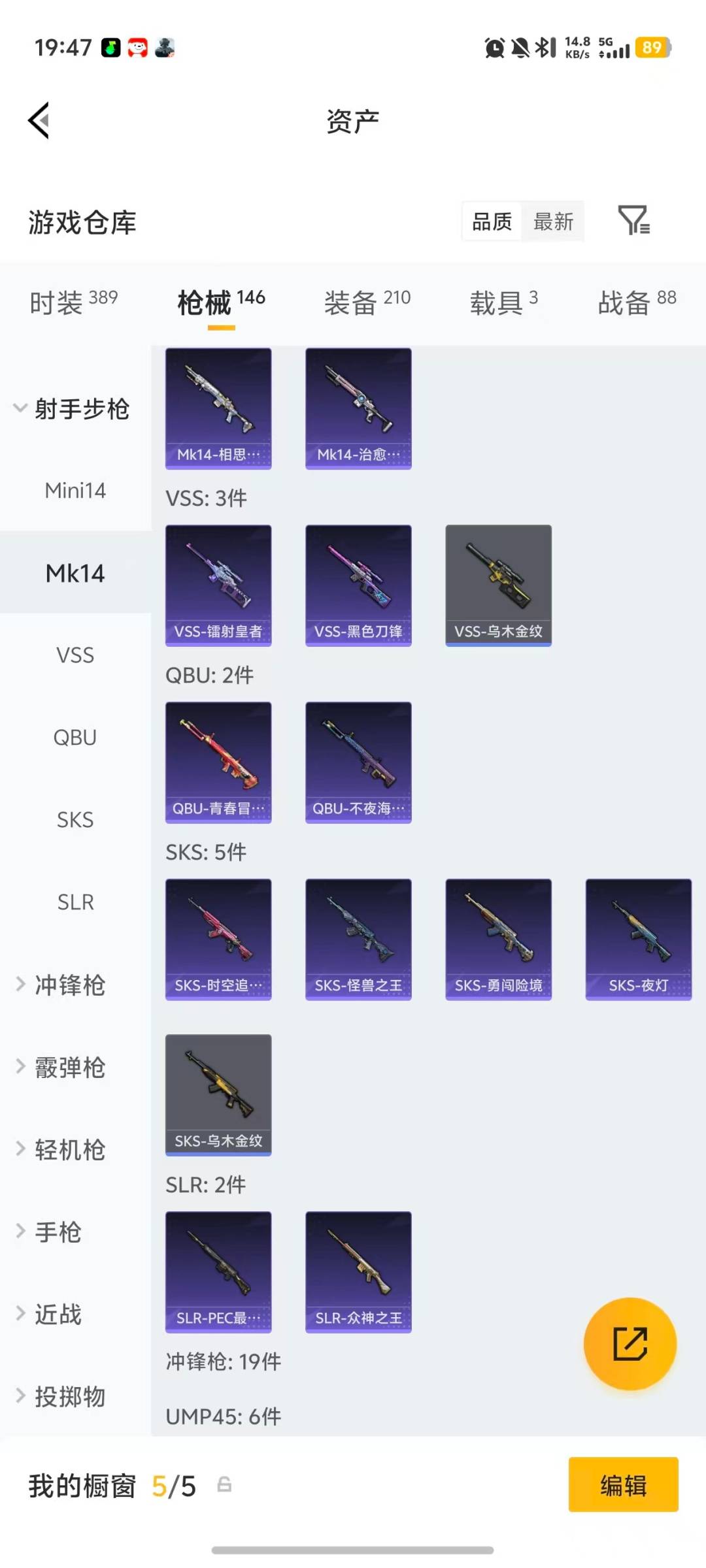Switch sorting to 品质
This screenshot has width=706, height=1568.
[x=490, y=221]
